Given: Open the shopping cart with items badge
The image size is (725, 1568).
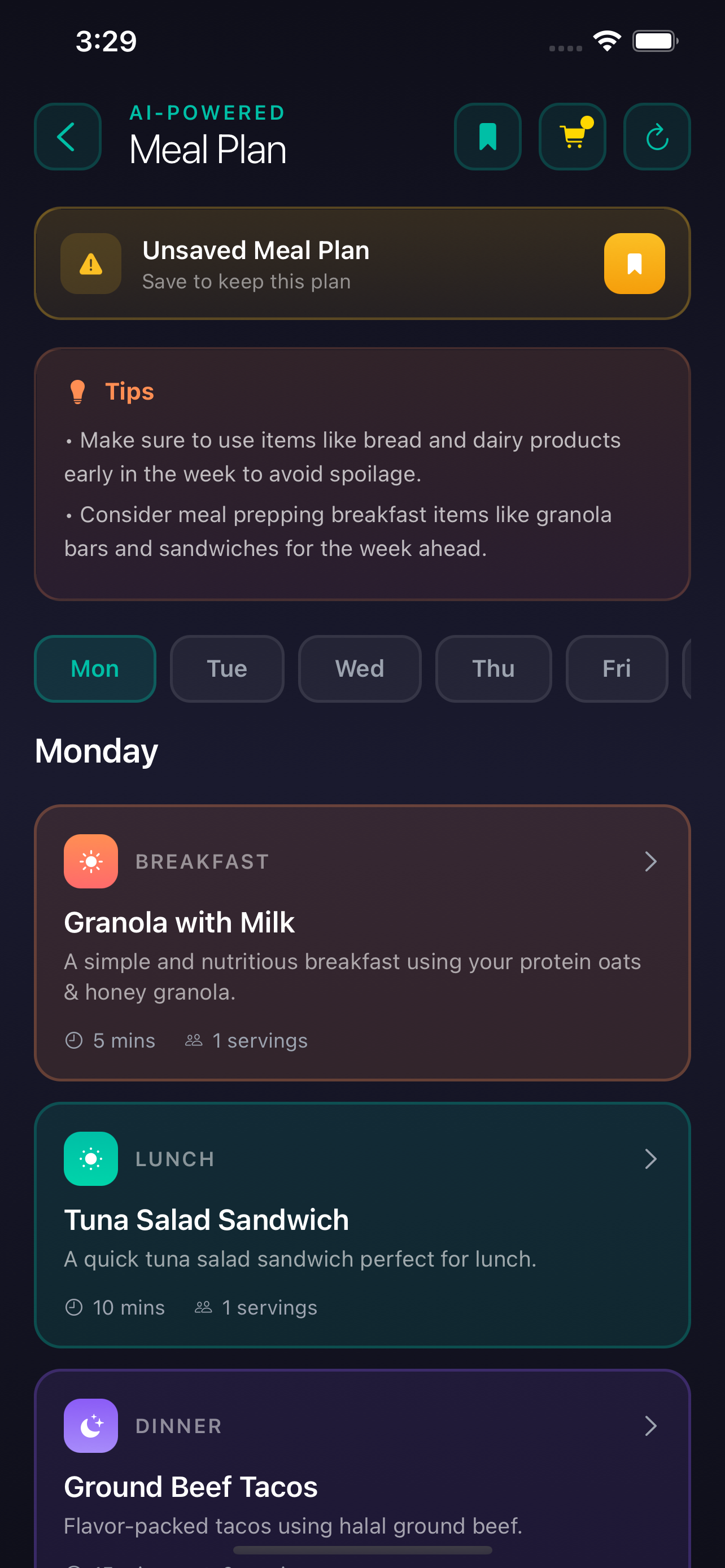Looking at the screenshot, I should (x=571, y=137).
